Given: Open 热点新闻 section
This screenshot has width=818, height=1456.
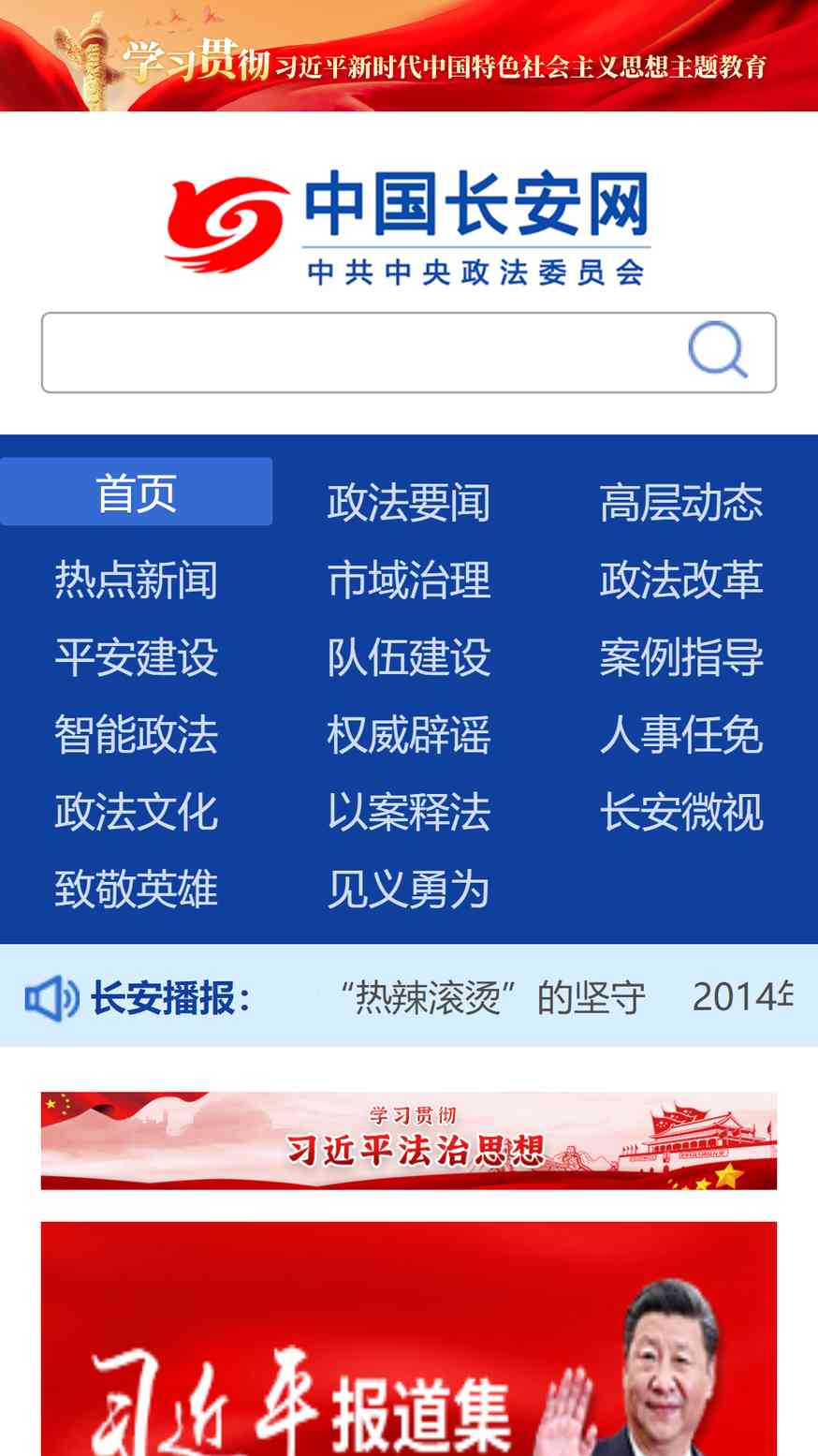Looking at the screenshot, I should coord(137,580).
